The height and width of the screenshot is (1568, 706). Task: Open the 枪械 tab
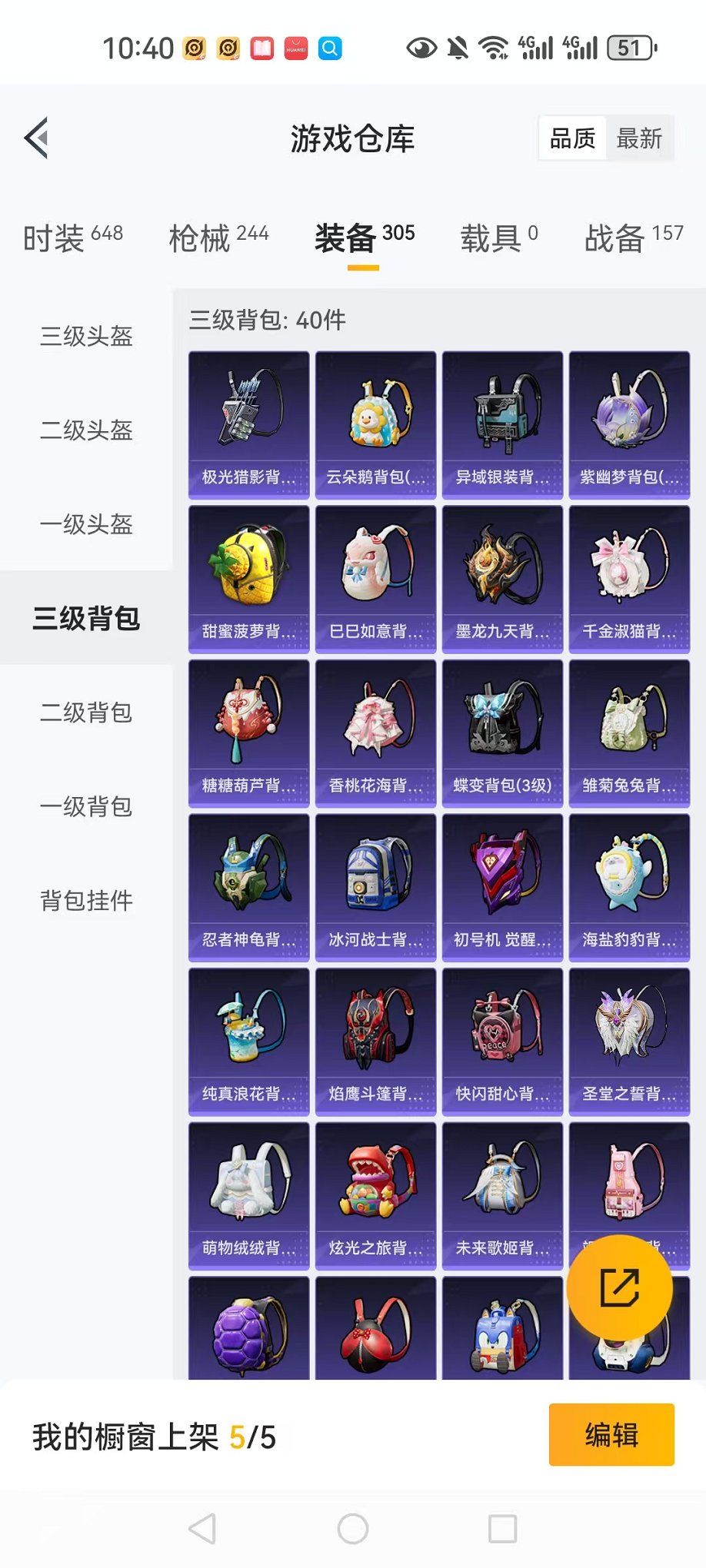[218, 238]
